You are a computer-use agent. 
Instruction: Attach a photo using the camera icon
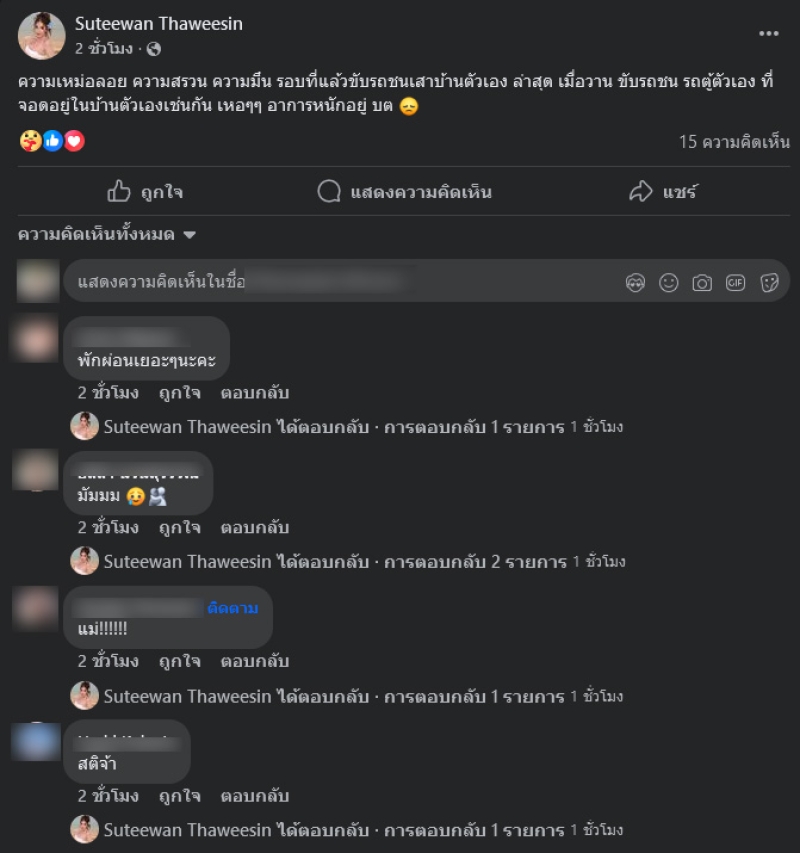click(702, 283)
